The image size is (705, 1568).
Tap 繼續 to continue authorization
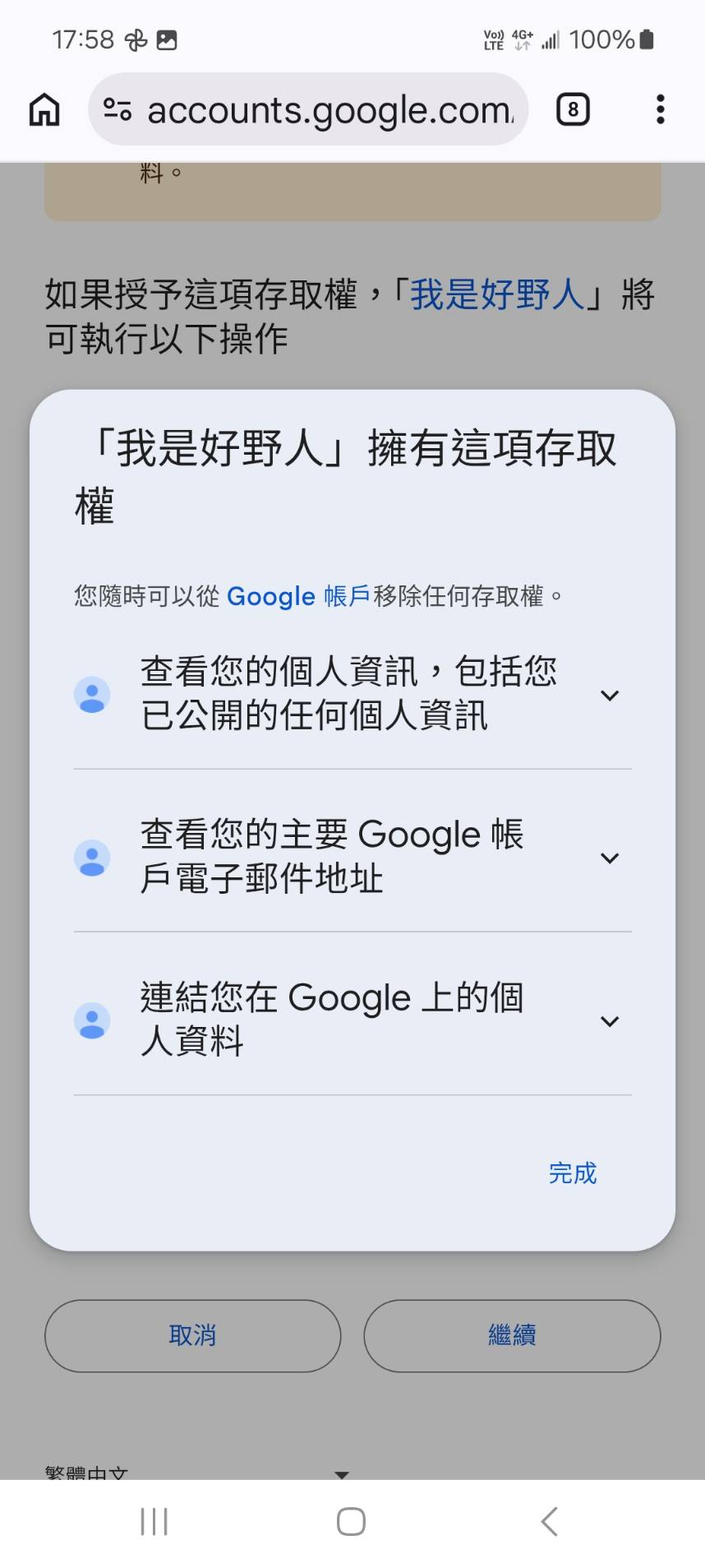pyautogui.click(x=511, y=1336)
